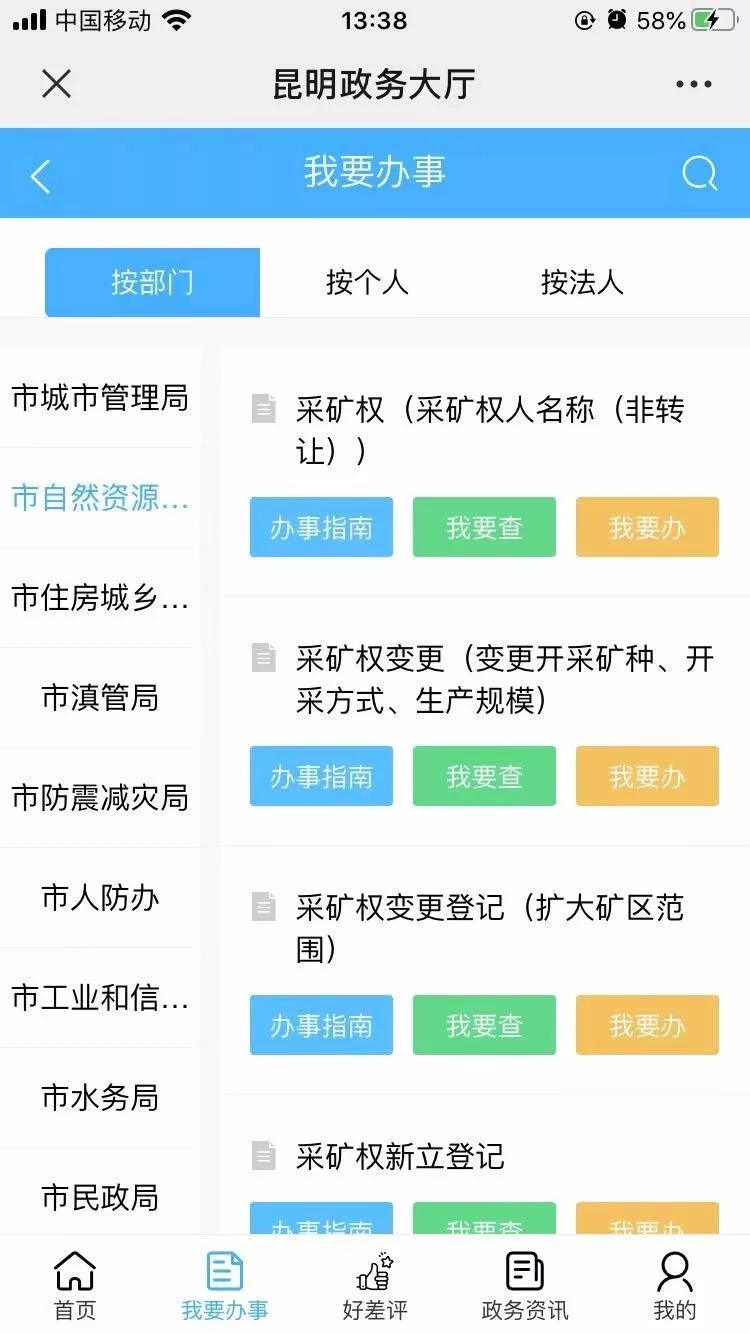Select 市城市管理局 department
Image resolution: width=750 pixels, height=1334 pixels.
click(x=100, y=398)
